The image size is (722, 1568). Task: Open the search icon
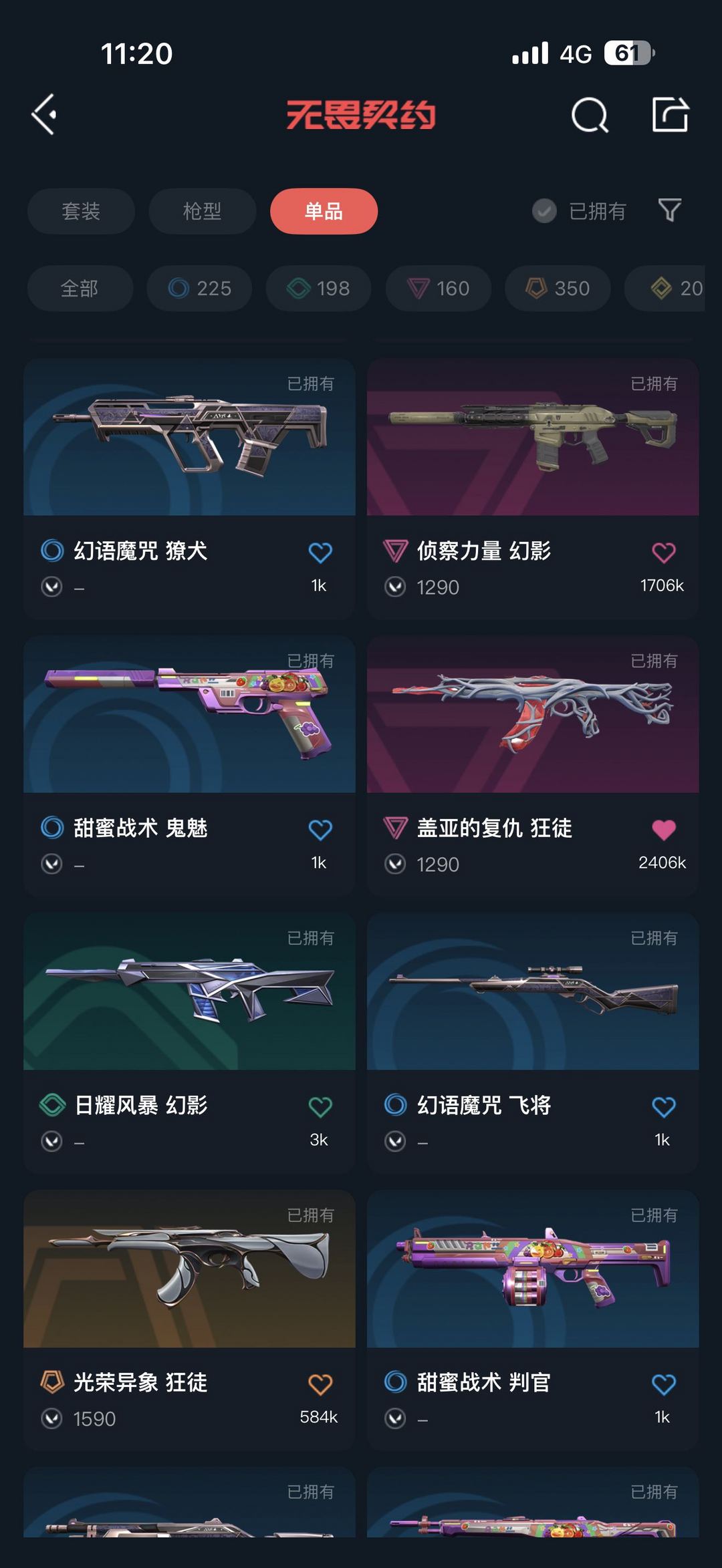point(590,114)
